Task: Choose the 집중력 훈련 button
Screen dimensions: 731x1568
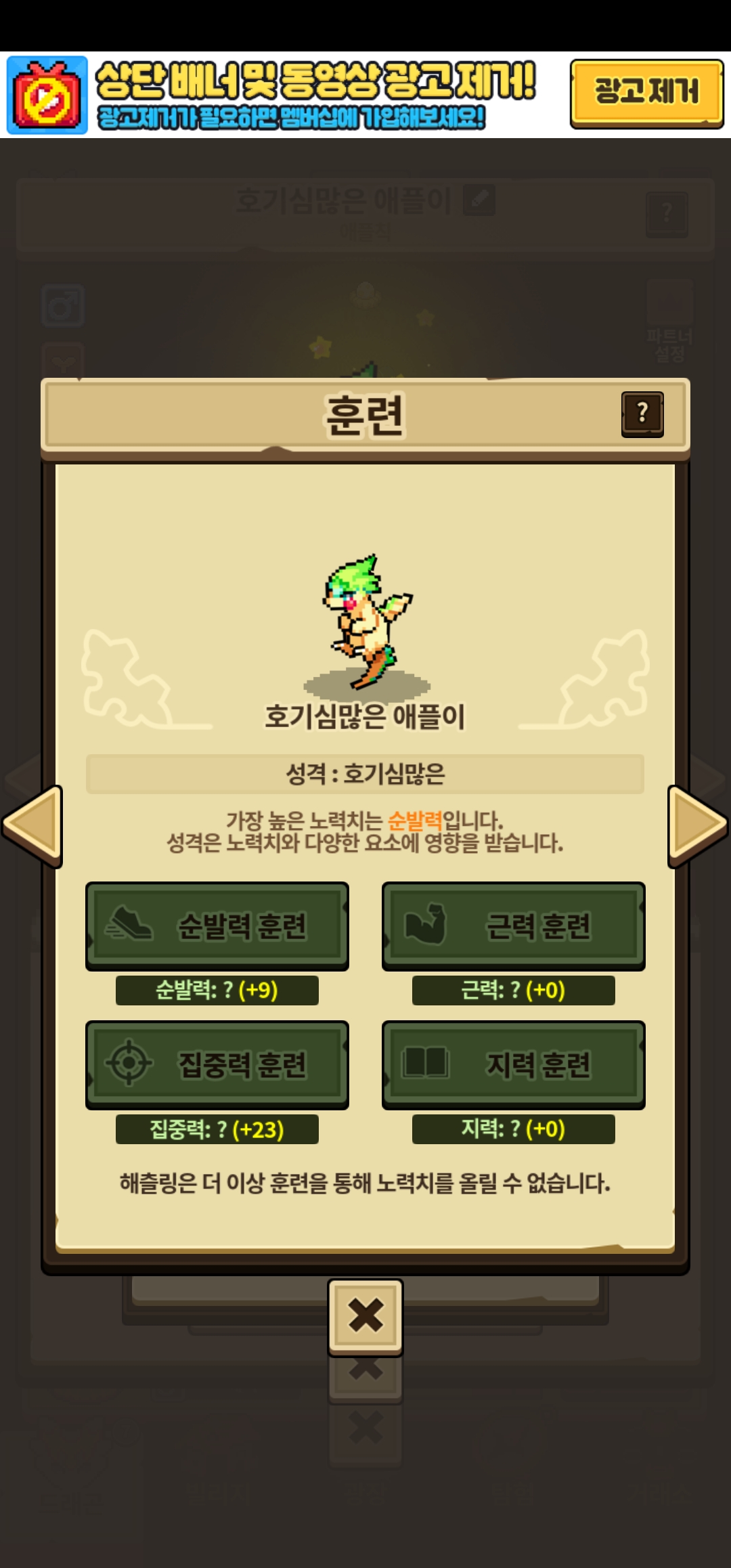Action: (x=217, y=1064)
